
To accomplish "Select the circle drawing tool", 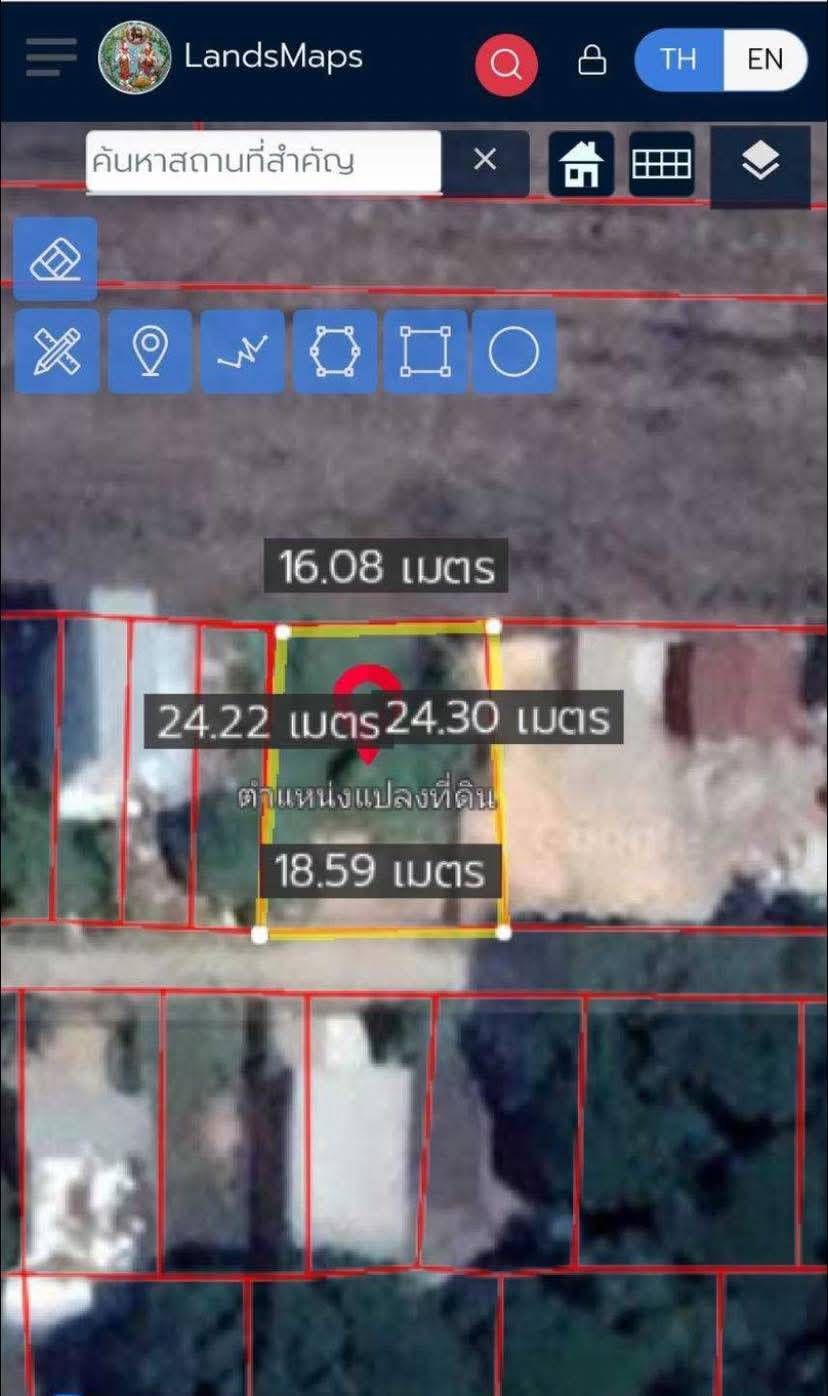I will pos(514,351).
